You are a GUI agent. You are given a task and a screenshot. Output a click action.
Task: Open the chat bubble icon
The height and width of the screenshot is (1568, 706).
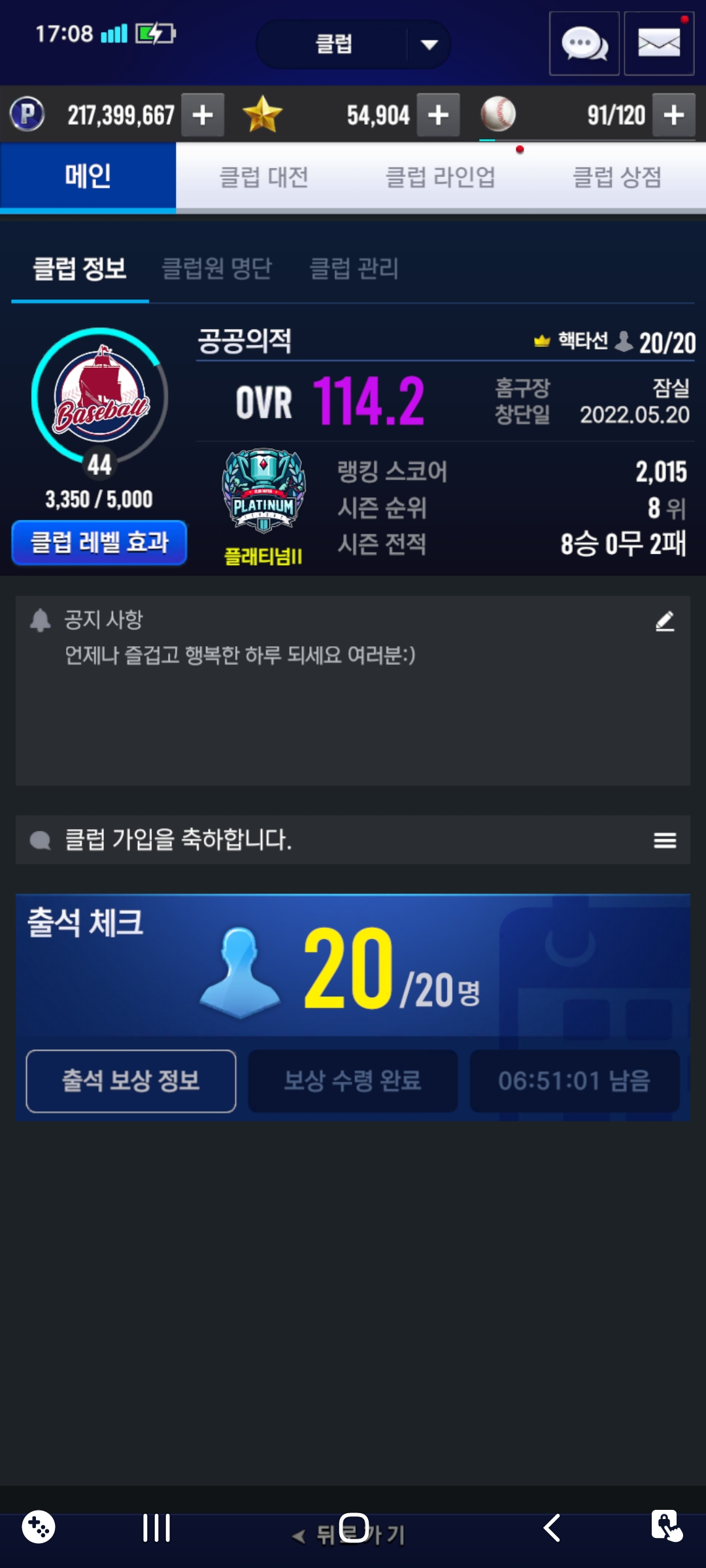(584, 44)
